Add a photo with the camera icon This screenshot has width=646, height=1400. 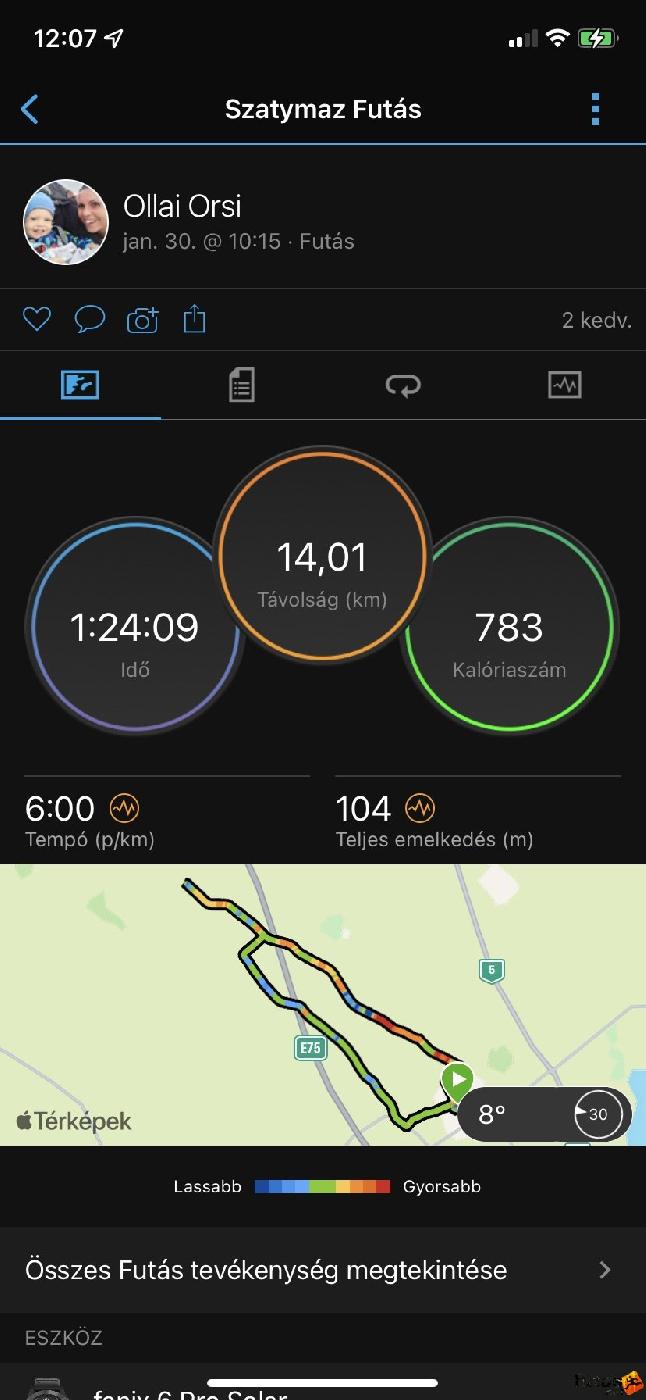point(142,320)
